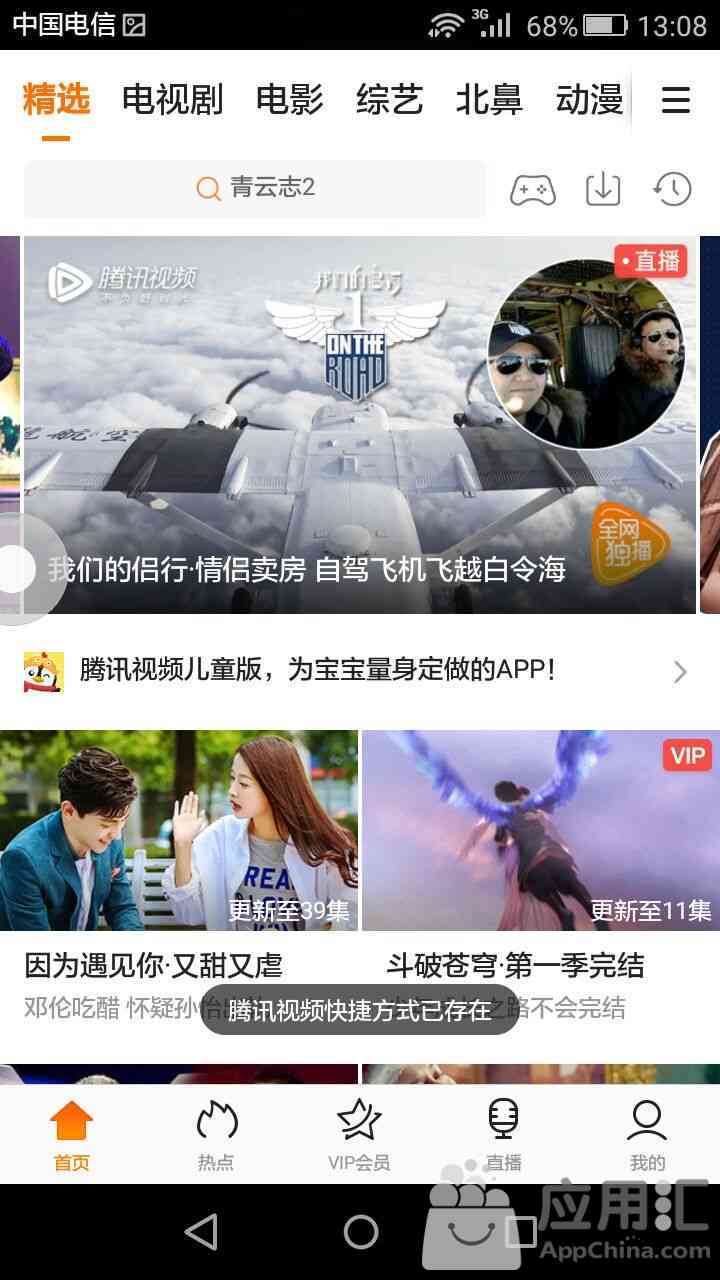Go to the 热点 bottom tab
720x1280 pixels.
pos(215,1135)
